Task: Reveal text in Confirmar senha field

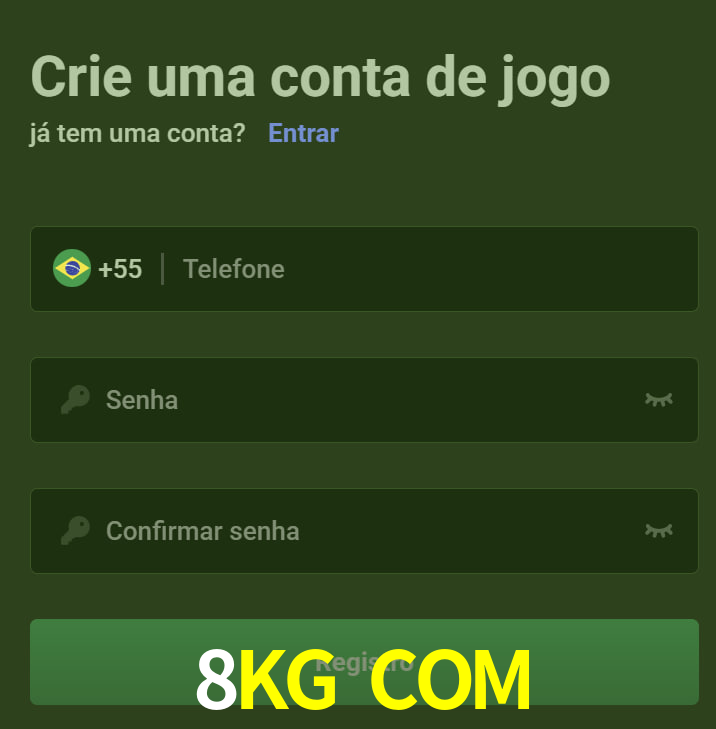Action: (x=658, y=531)
